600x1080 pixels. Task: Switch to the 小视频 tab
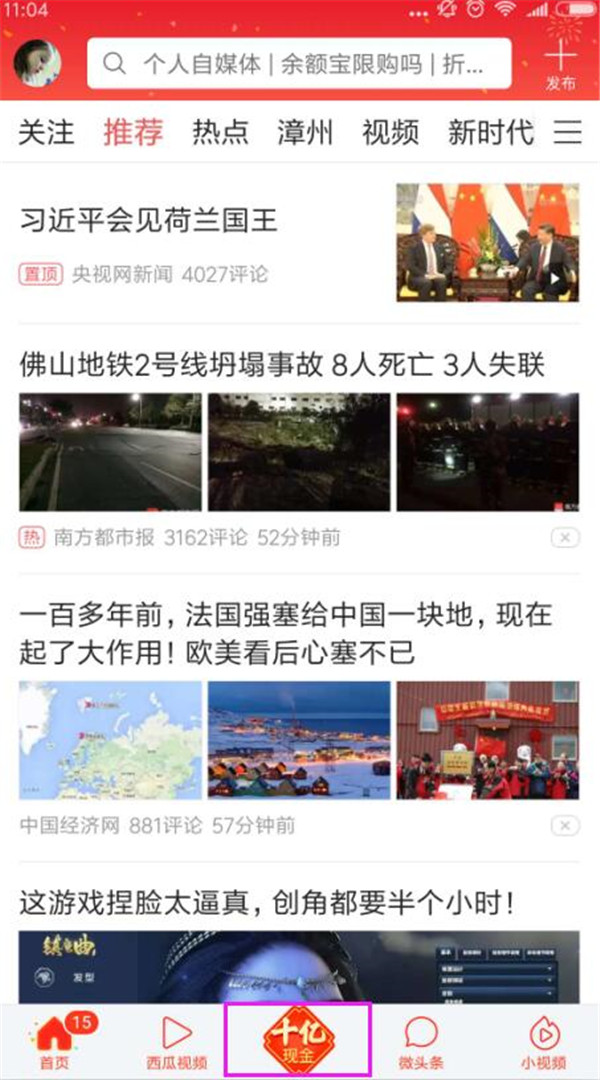[x=543, y=1042]
